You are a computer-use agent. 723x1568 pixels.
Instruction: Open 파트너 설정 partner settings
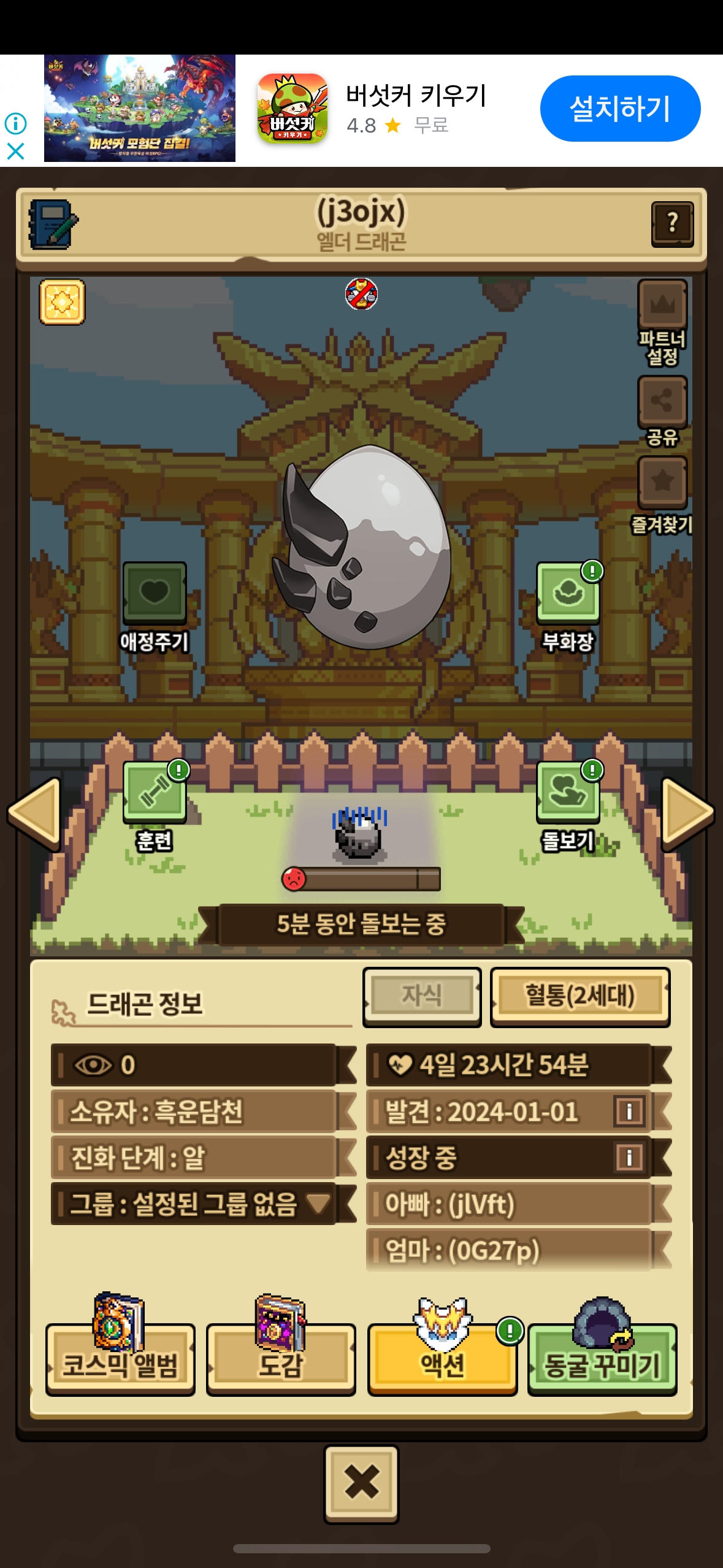click(x=662, y=323)
